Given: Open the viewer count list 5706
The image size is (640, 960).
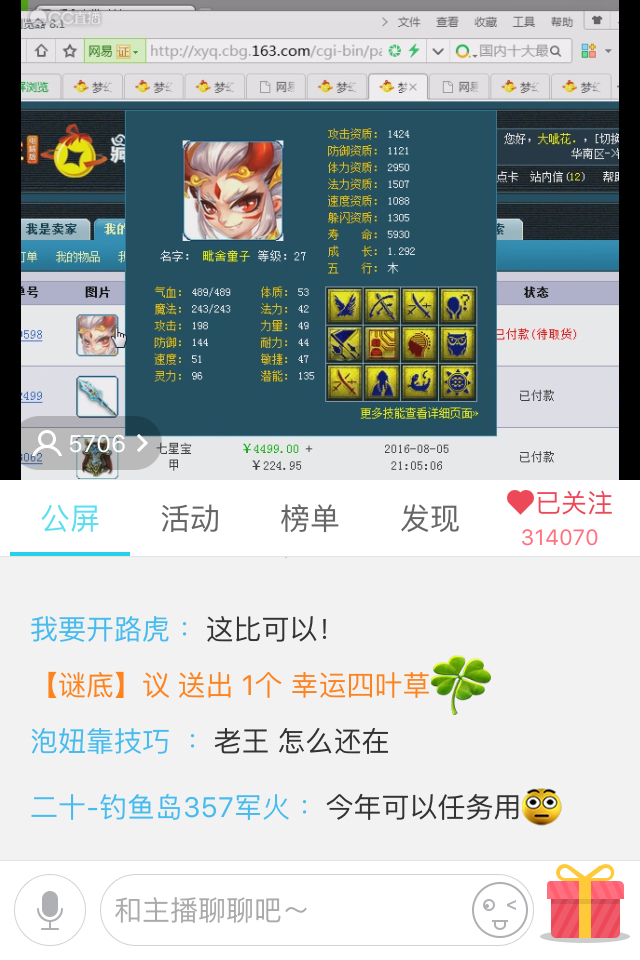Looking at the screenshot, I should point(90,443).
